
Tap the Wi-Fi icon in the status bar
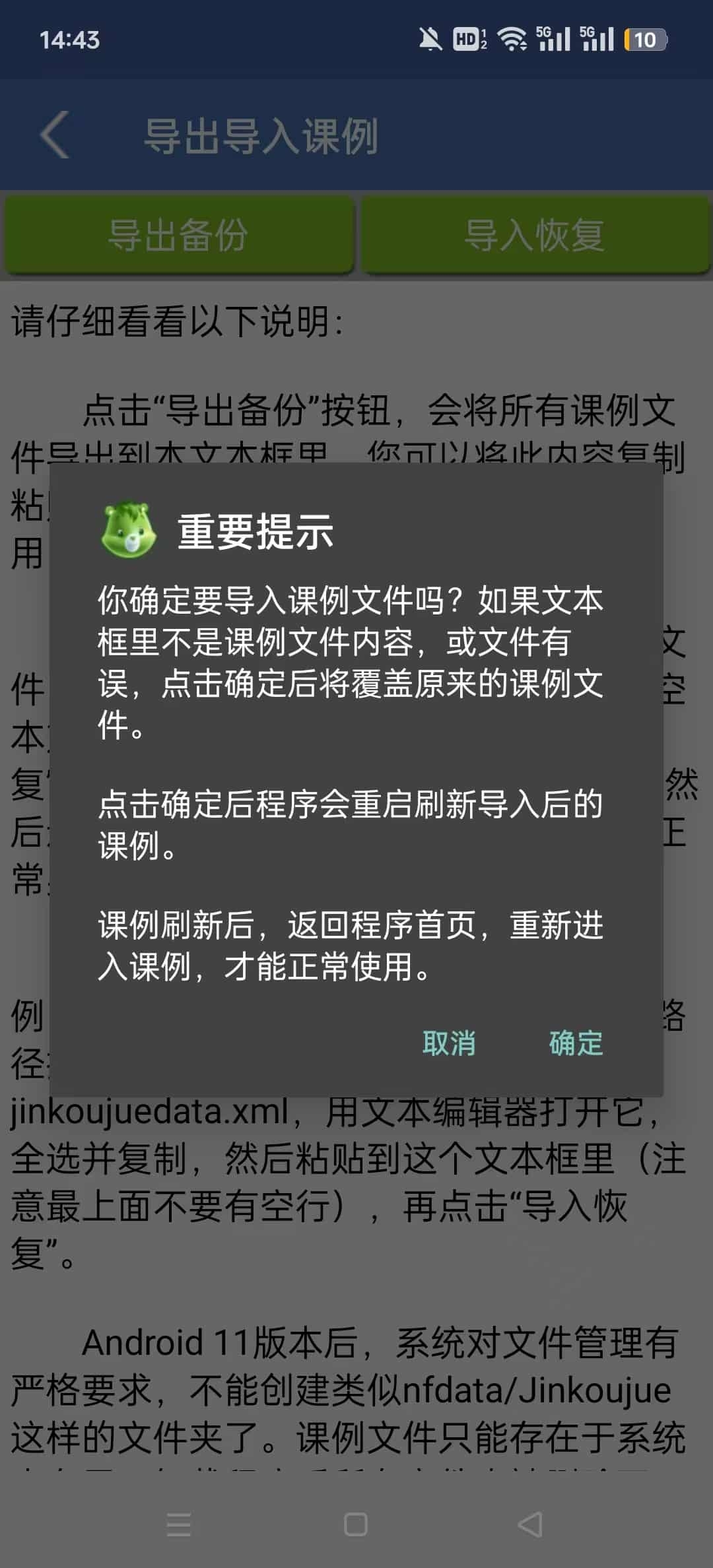click(514, 40)
